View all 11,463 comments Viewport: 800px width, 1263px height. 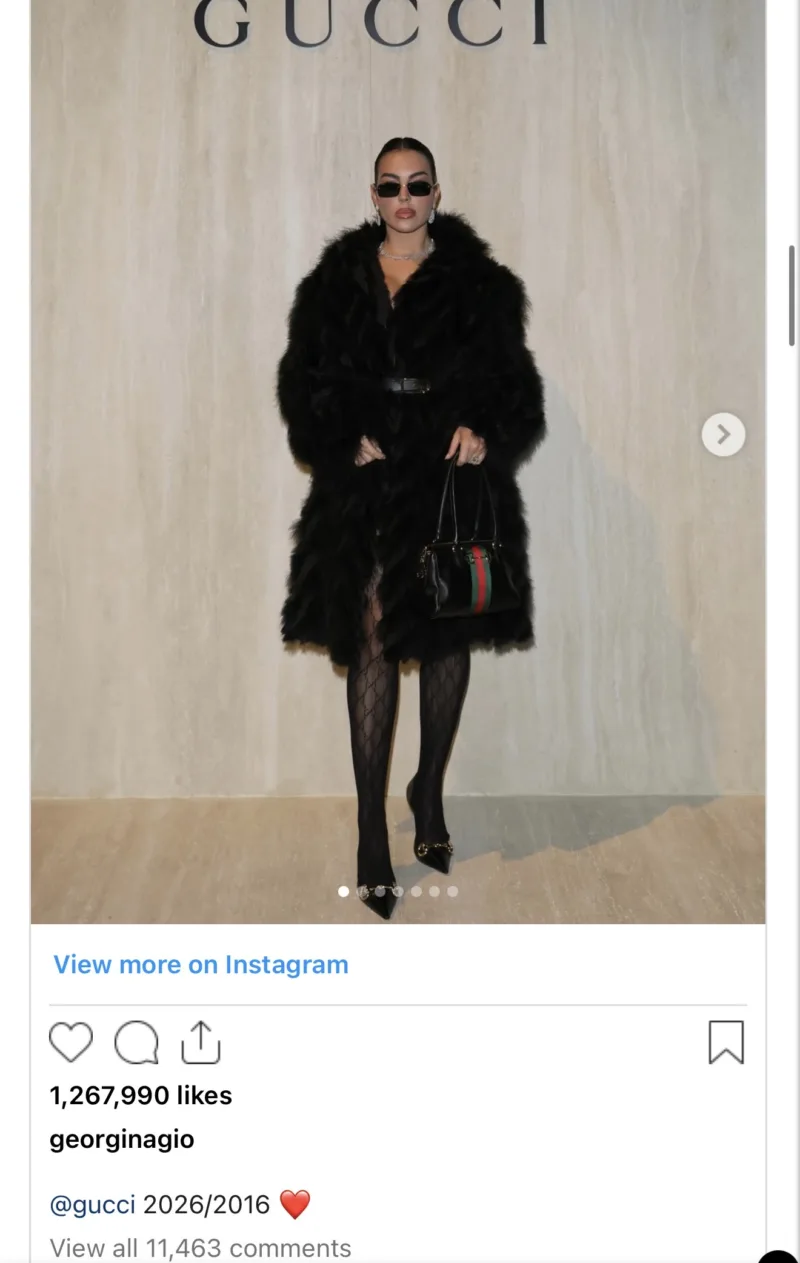coord(200,1248)
